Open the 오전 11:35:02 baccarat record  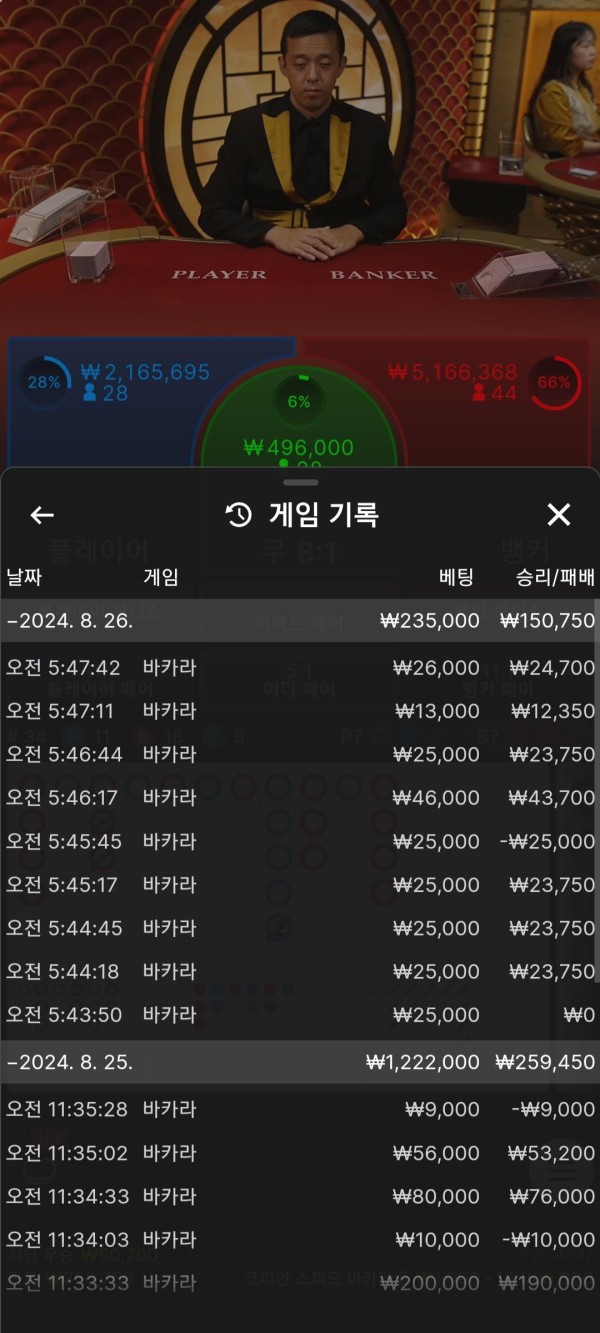300,1152
